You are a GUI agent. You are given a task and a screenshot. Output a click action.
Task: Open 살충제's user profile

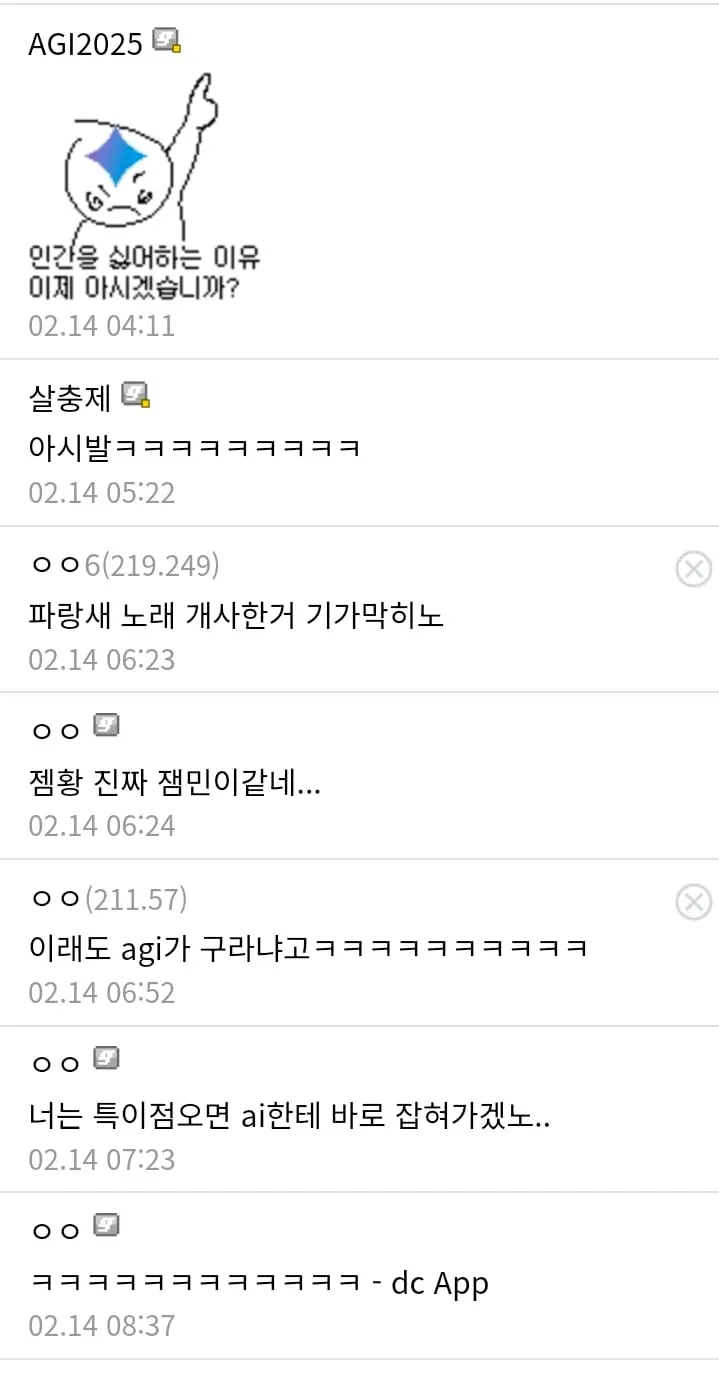point(70,398)
